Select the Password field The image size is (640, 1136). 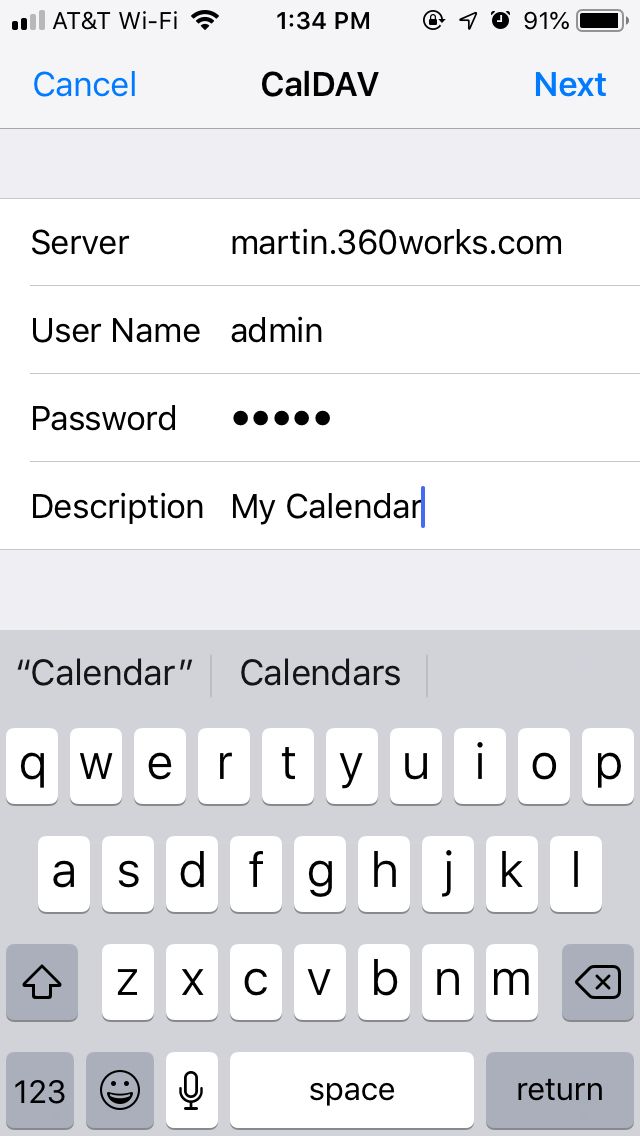click(x=320, y=418)
